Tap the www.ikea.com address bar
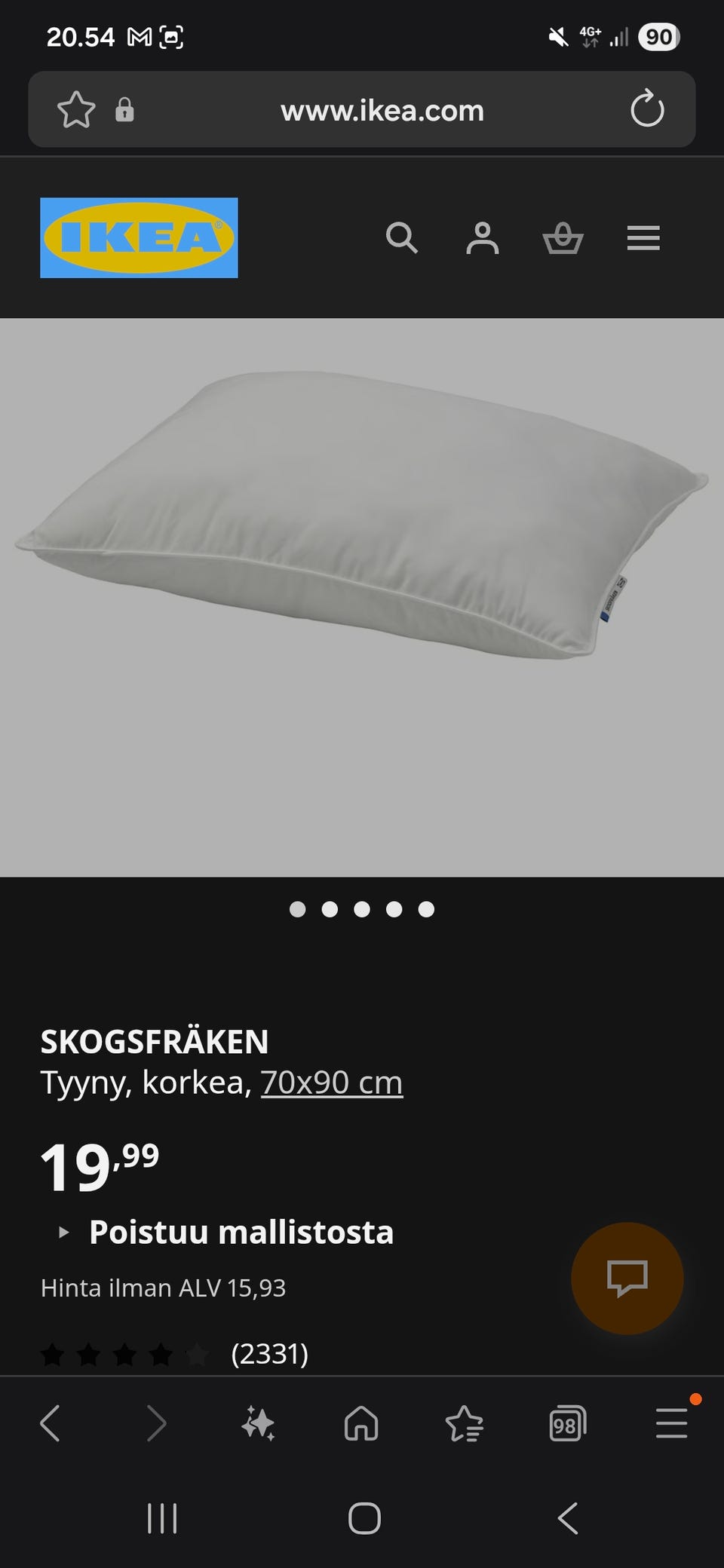724x1568 pixels. [x=382, y=110]
